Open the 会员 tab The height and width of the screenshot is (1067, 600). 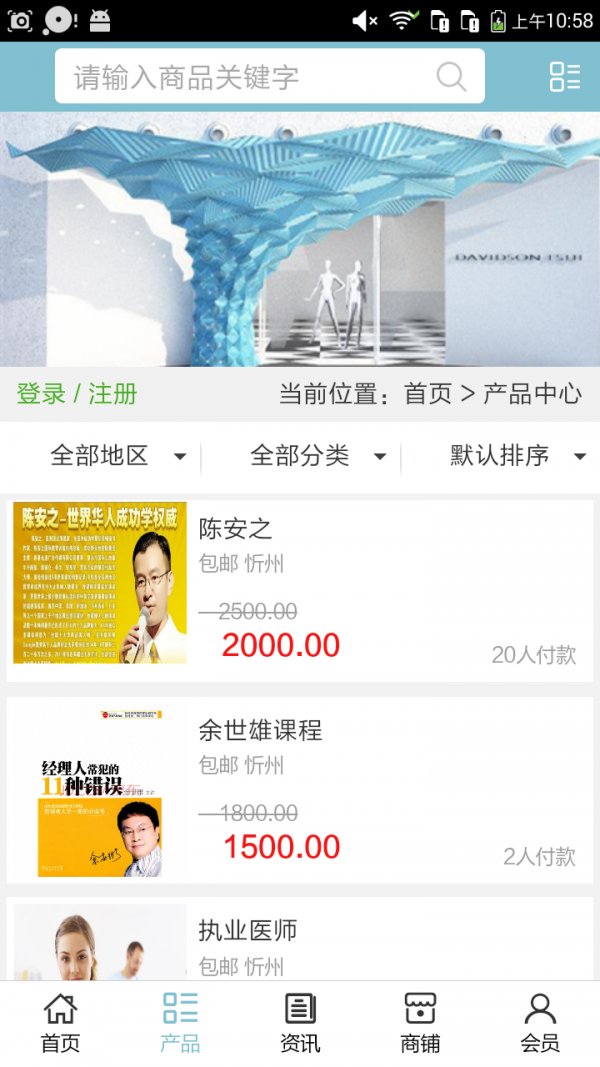click(540, 1023)
